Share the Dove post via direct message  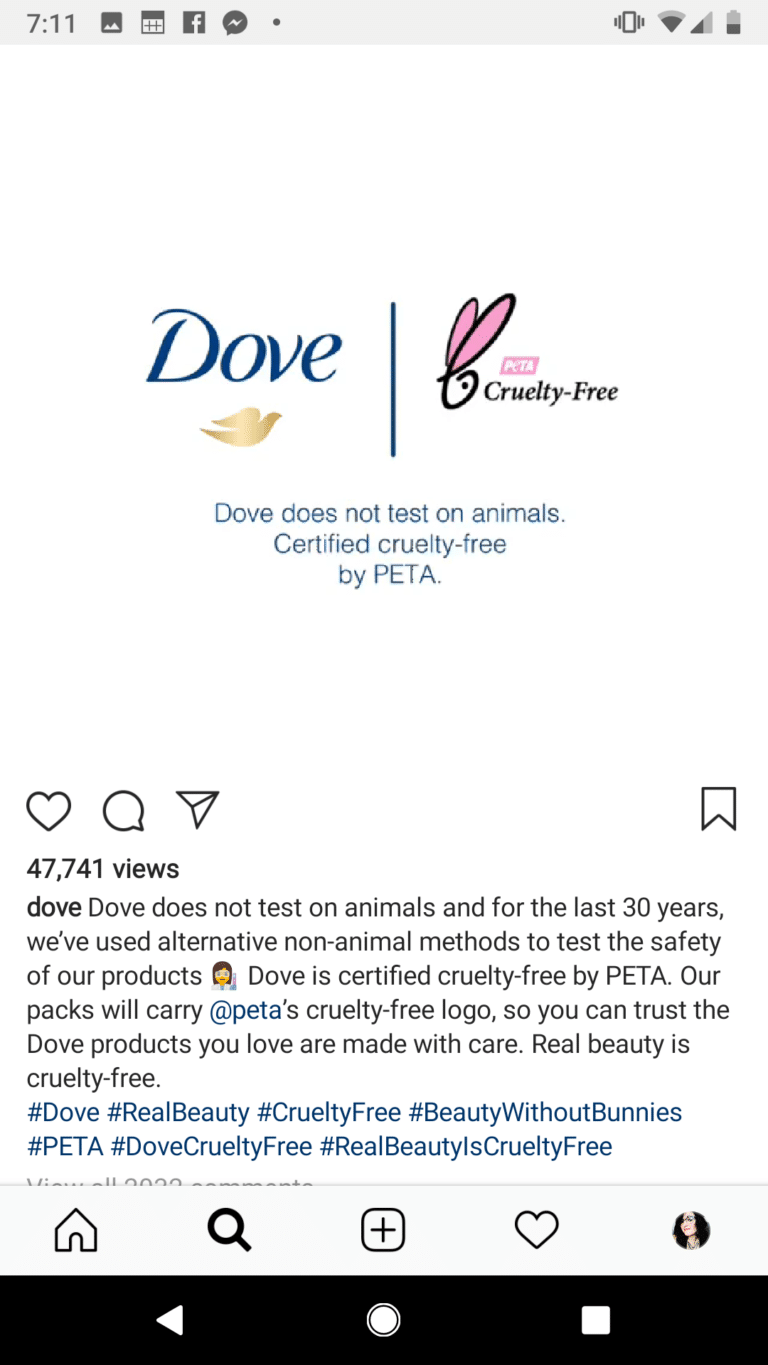click(197, 809)
